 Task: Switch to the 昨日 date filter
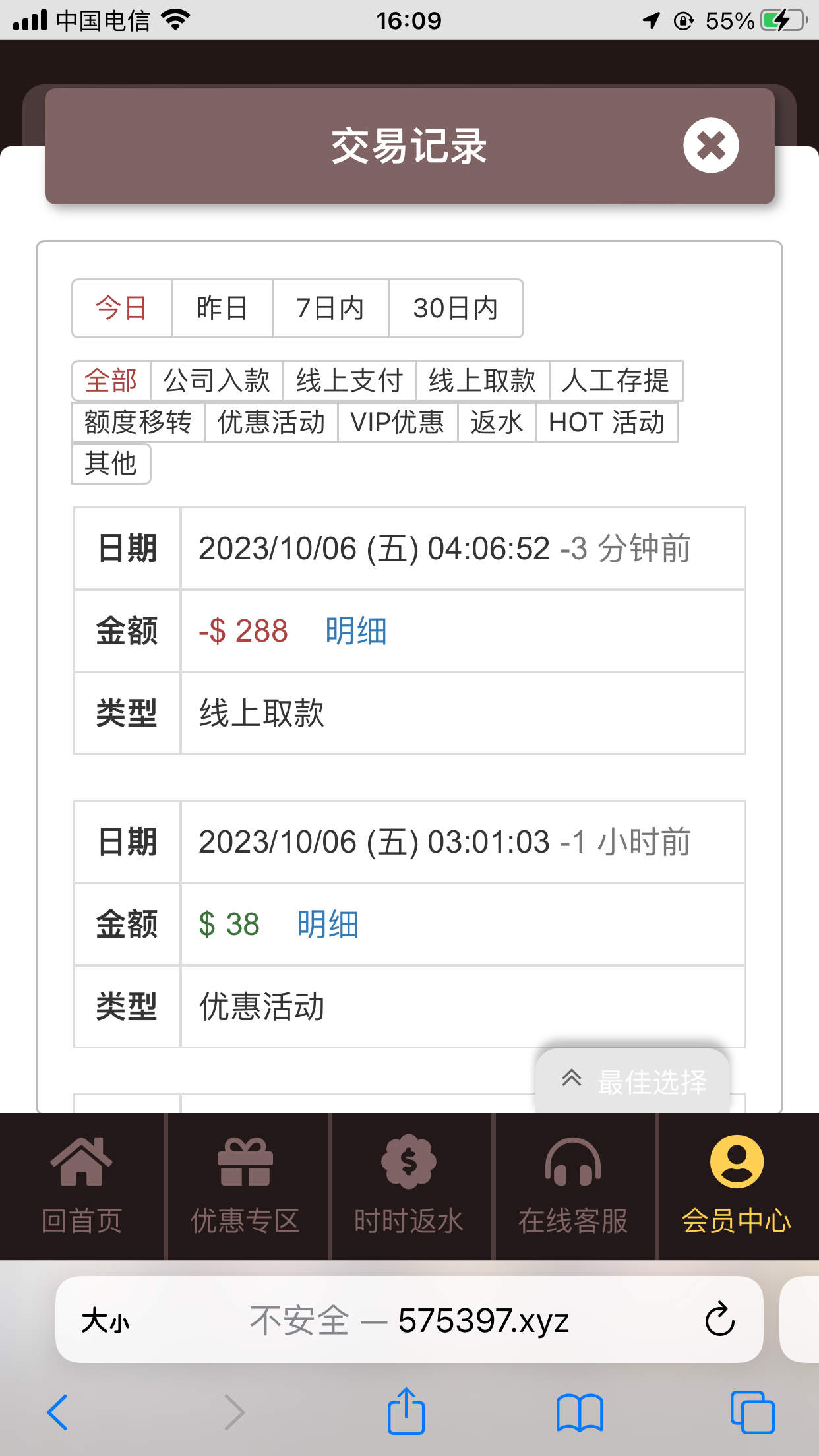tap(222, 308)
